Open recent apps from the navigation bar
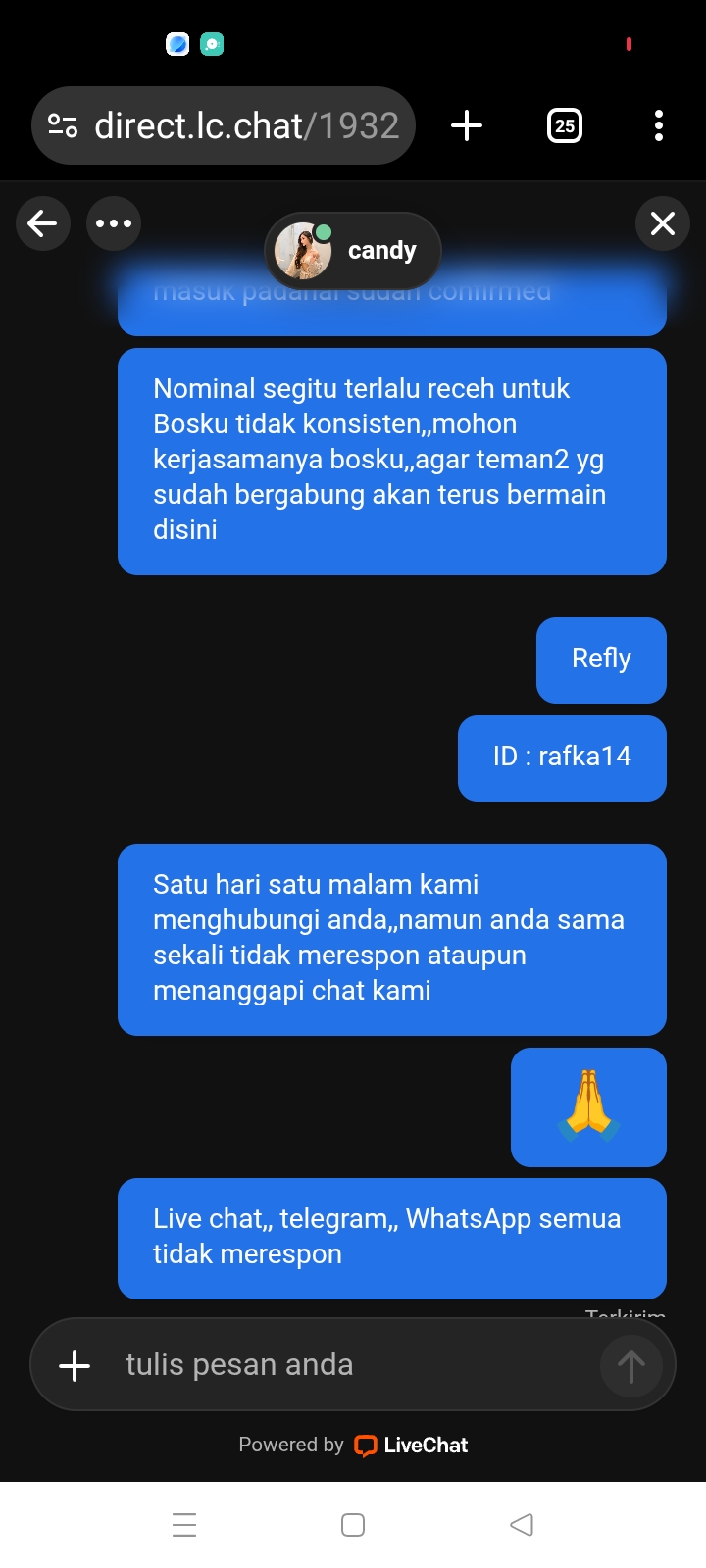The image size is (706, 1568). click(184, 1525)
